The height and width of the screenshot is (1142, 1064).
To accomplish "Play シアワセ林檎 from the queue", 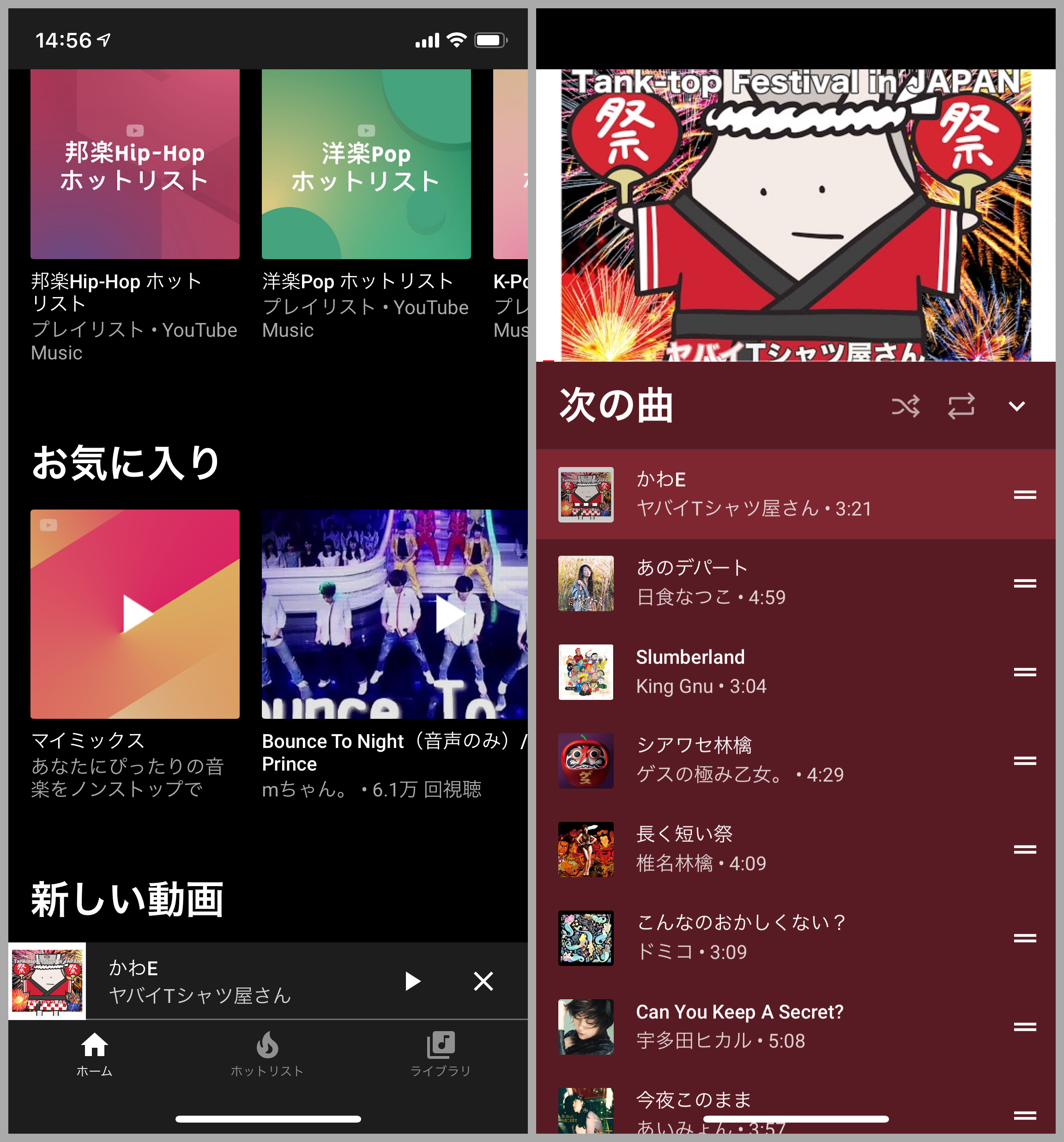I will tap(746, 760).
